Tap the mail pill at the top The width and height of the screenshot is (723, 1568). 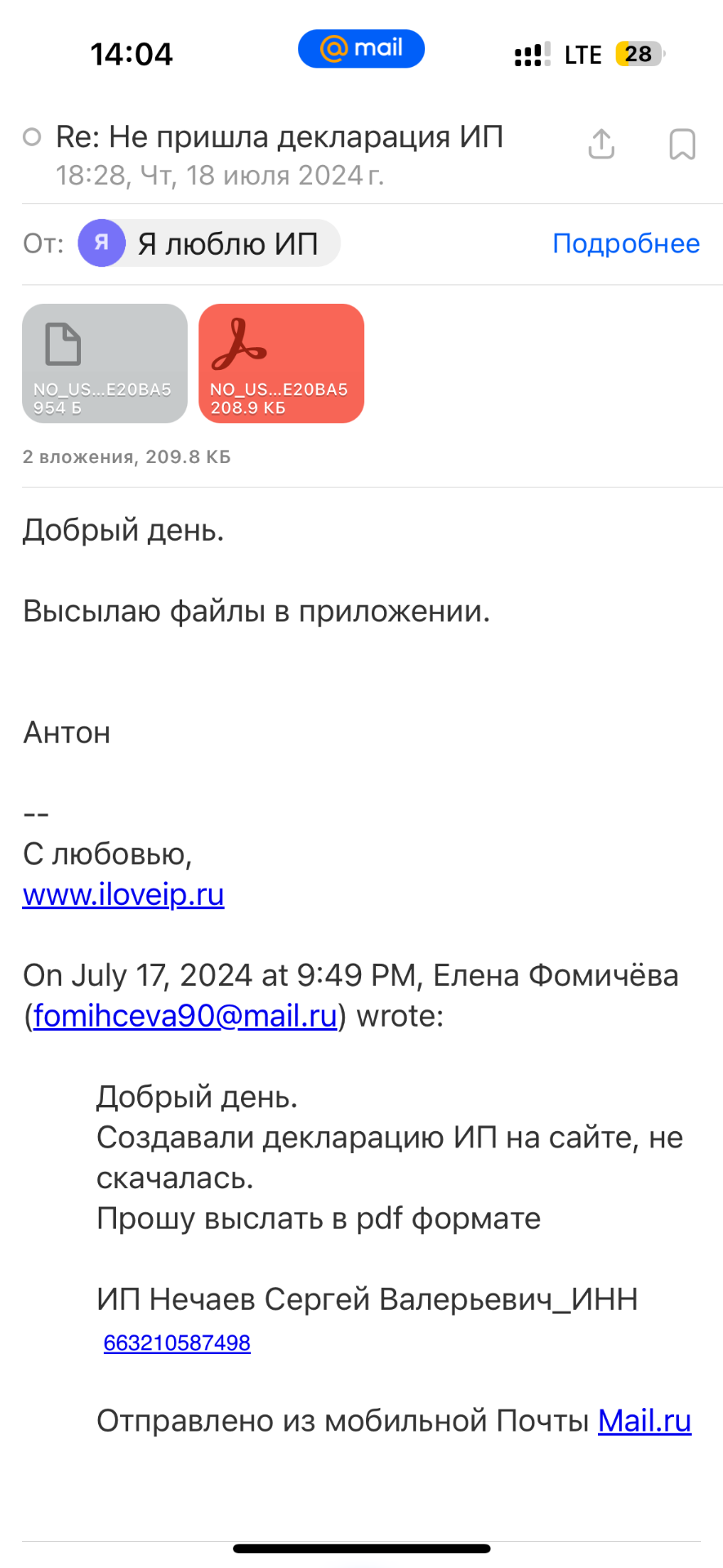point(361,49)
